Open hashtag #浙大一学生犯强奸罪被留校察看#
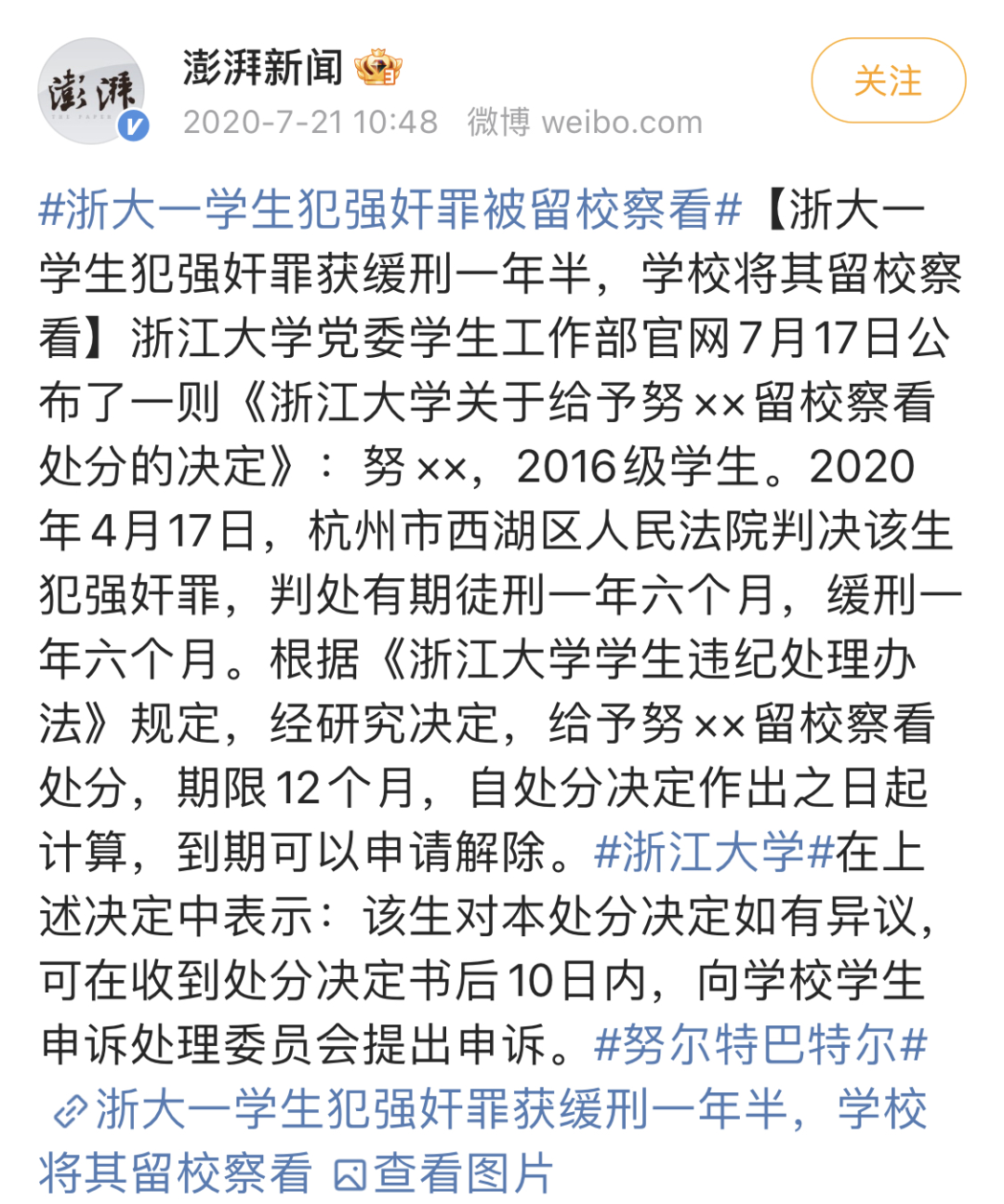 coord(390,208)
